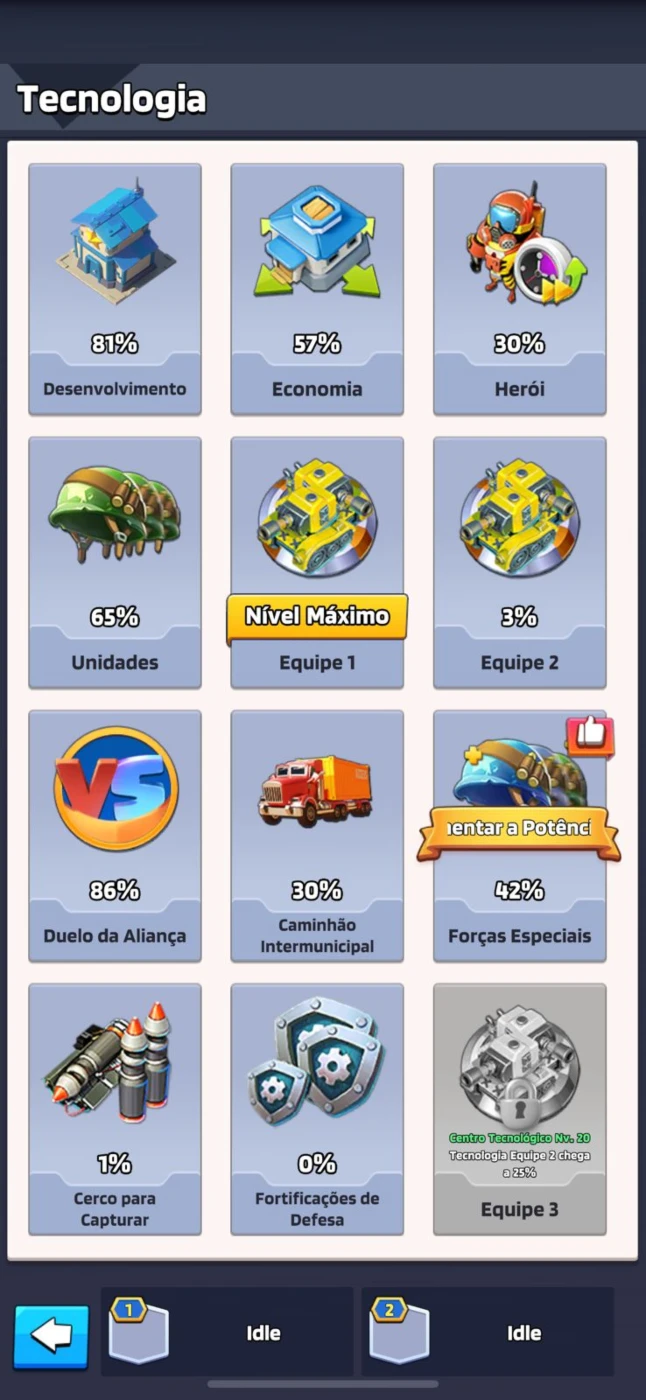Open the Unidades technology card
This screenshot has width=646, height=1400.
point(115,562)
